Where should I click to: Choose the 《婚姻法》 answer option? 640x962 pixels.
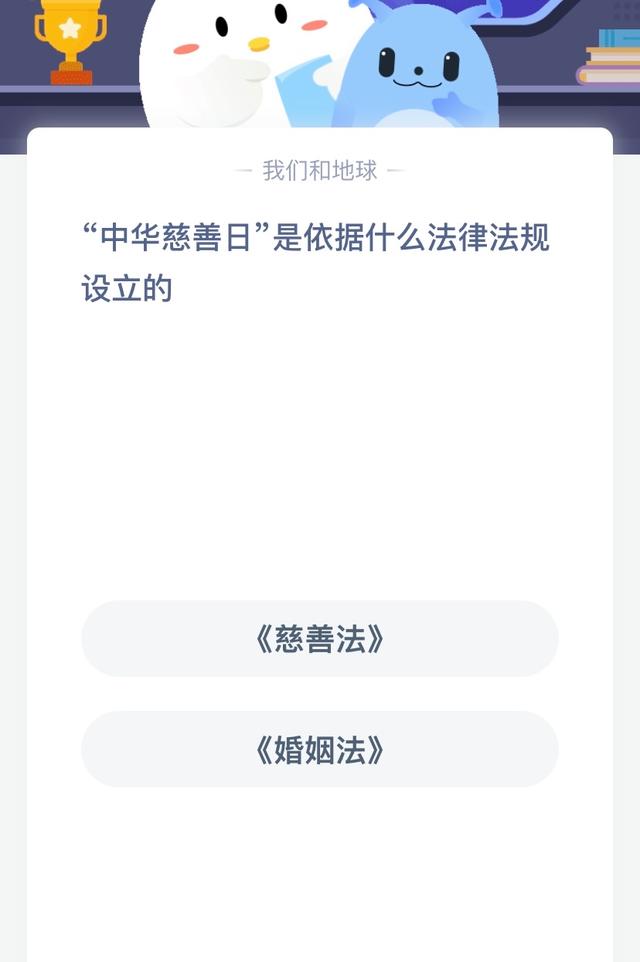[x=320, y=749]
